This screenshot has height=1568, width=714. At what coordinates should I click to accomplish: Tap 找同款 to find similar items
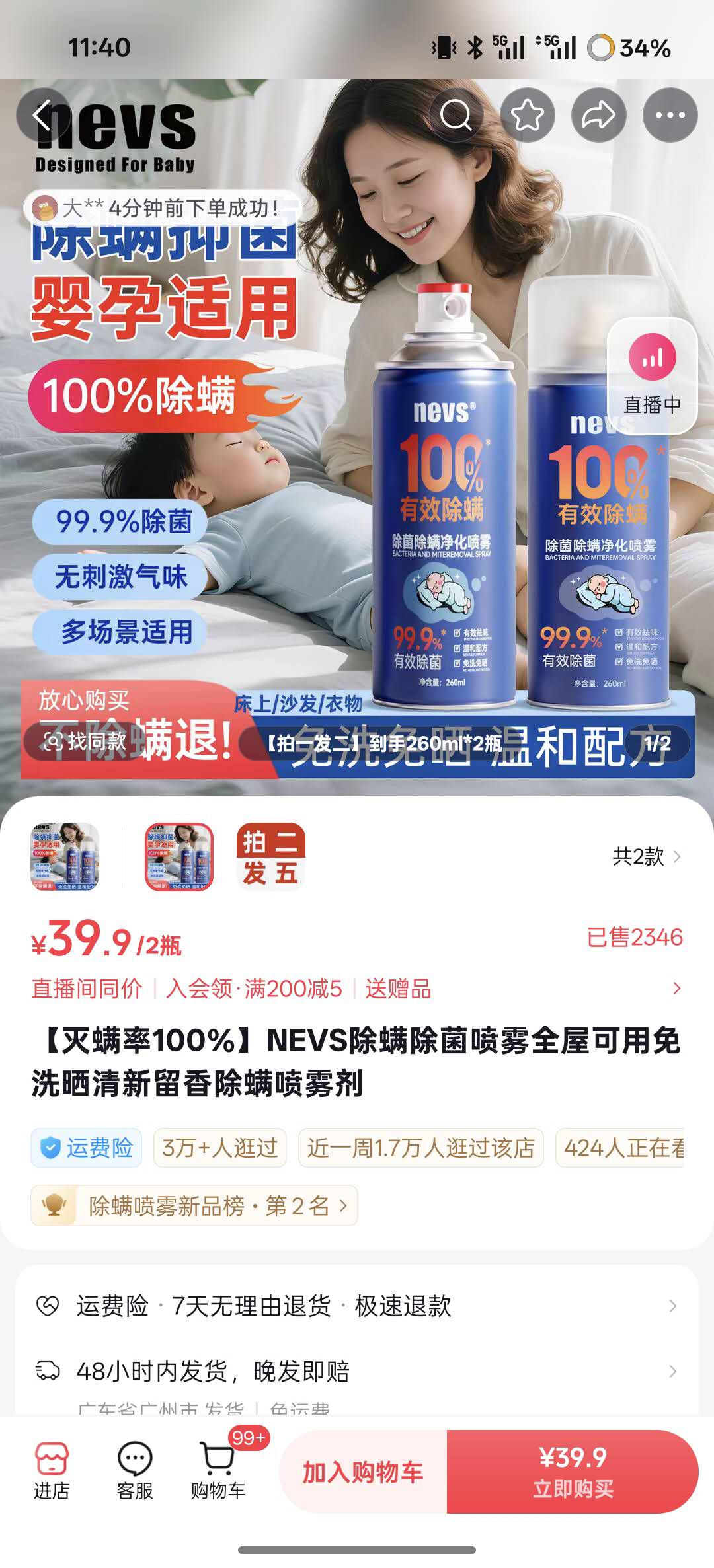(85, 741)
